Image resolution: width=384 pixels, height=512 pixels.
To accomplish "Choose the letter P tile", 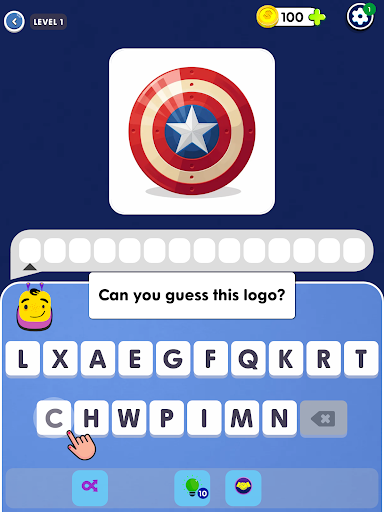I will click(167, 418).
